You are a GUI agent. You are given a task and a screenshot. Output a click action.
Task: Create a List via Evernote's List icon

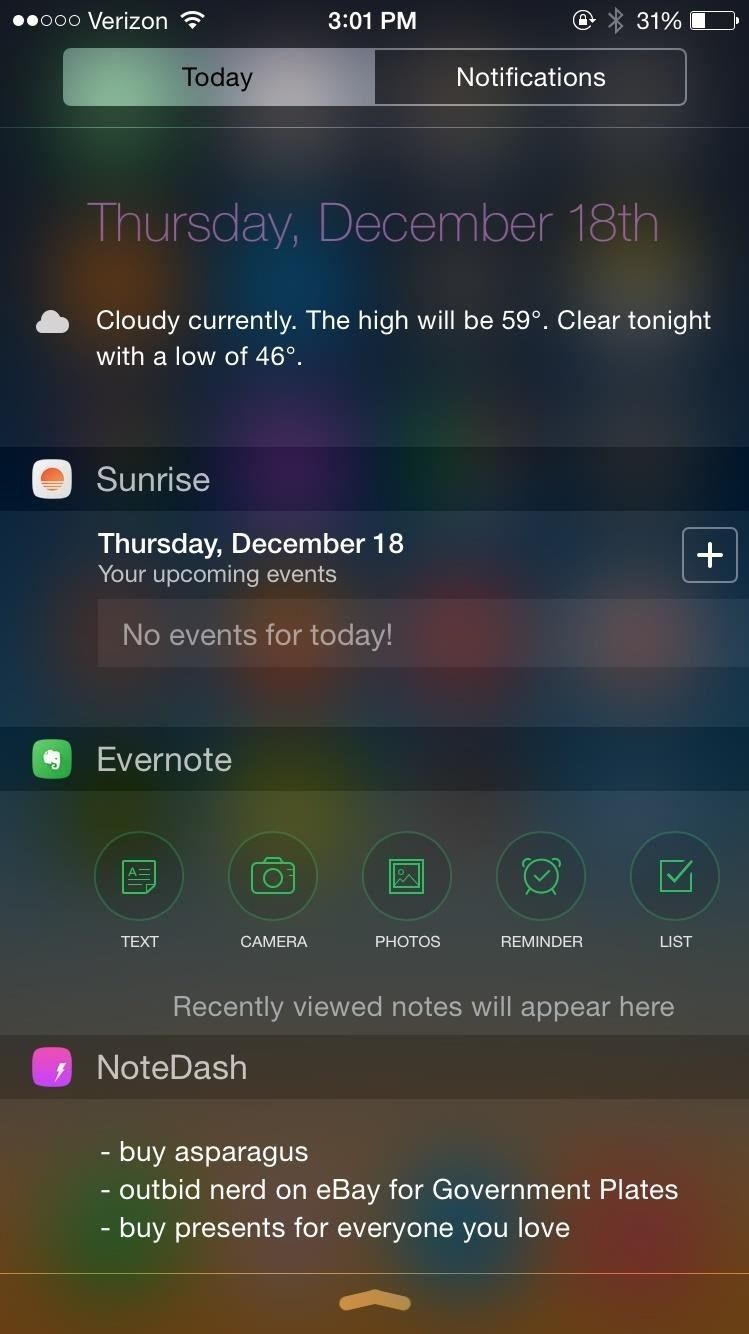coord(675,875)
